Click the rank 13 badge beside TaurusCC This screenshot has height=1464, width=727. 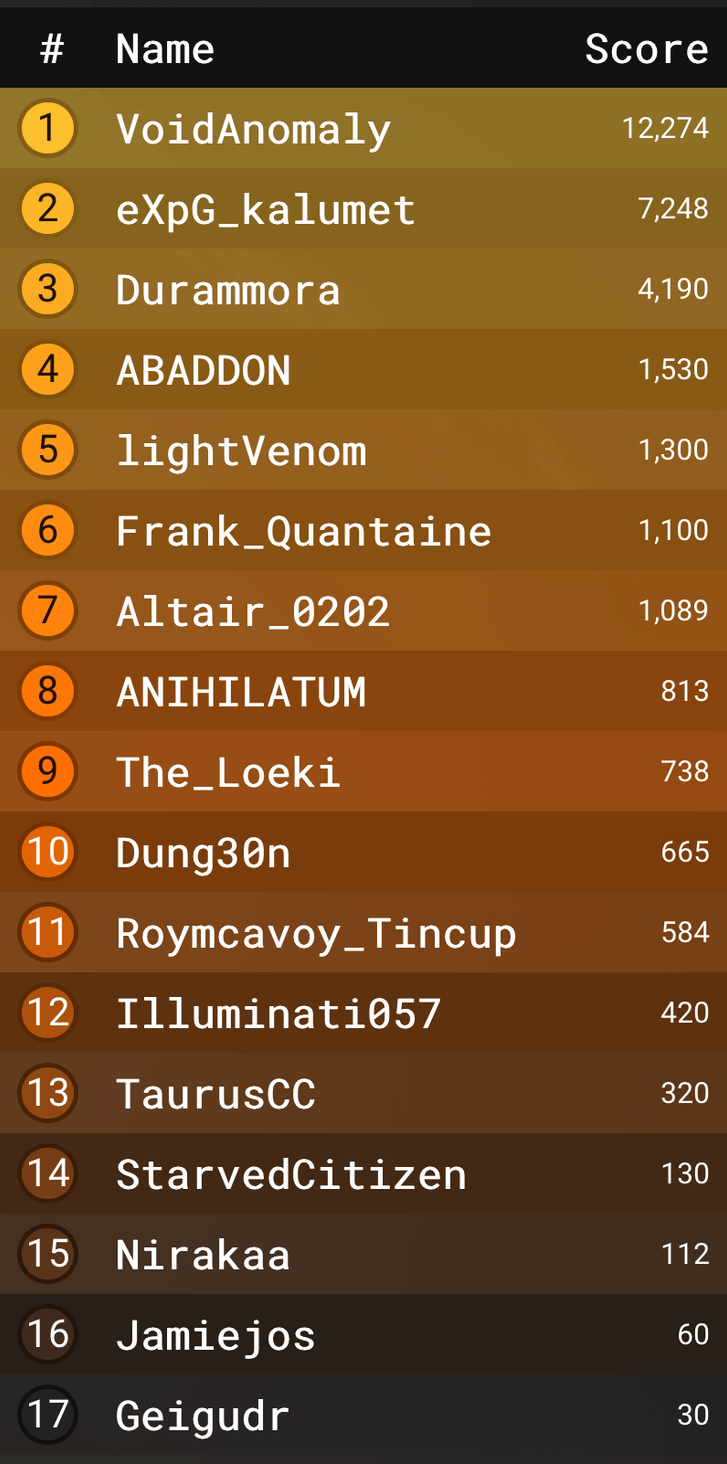[47, 1093]
